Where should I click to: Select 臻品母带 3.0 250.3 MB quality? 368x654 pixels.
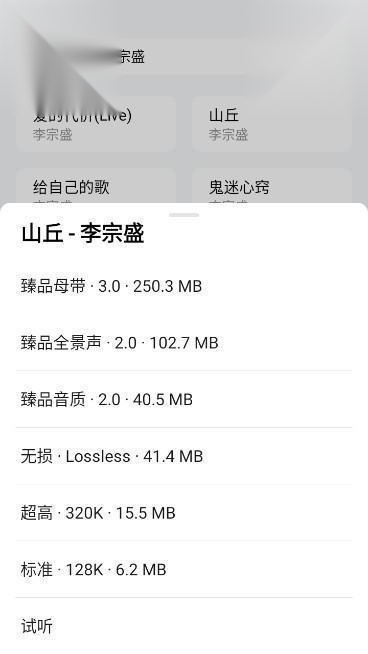point(184,286)
